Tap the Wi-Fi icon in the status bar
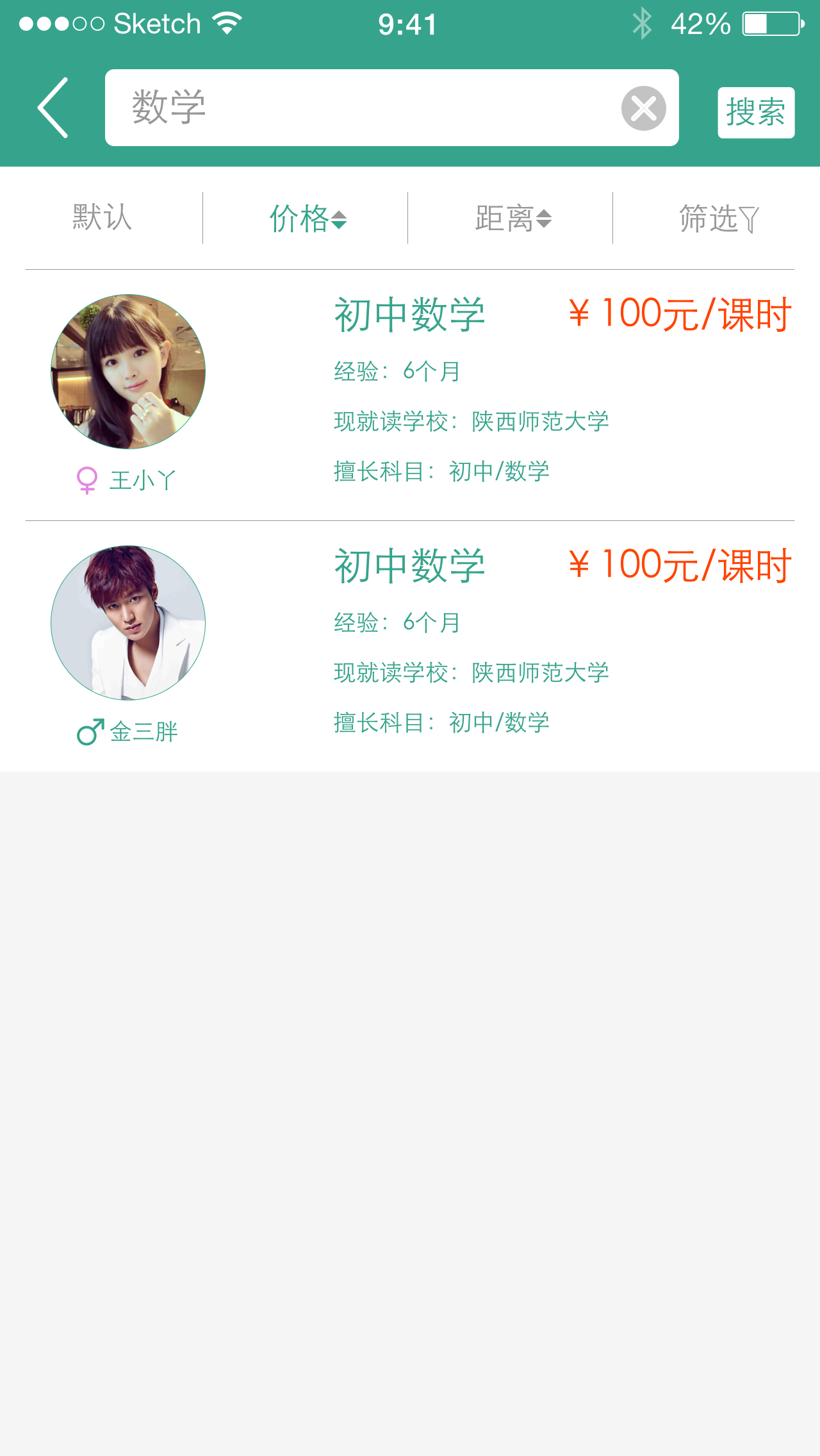The image size is (820, 1456). pyautogui.click(x=225, y=22)
